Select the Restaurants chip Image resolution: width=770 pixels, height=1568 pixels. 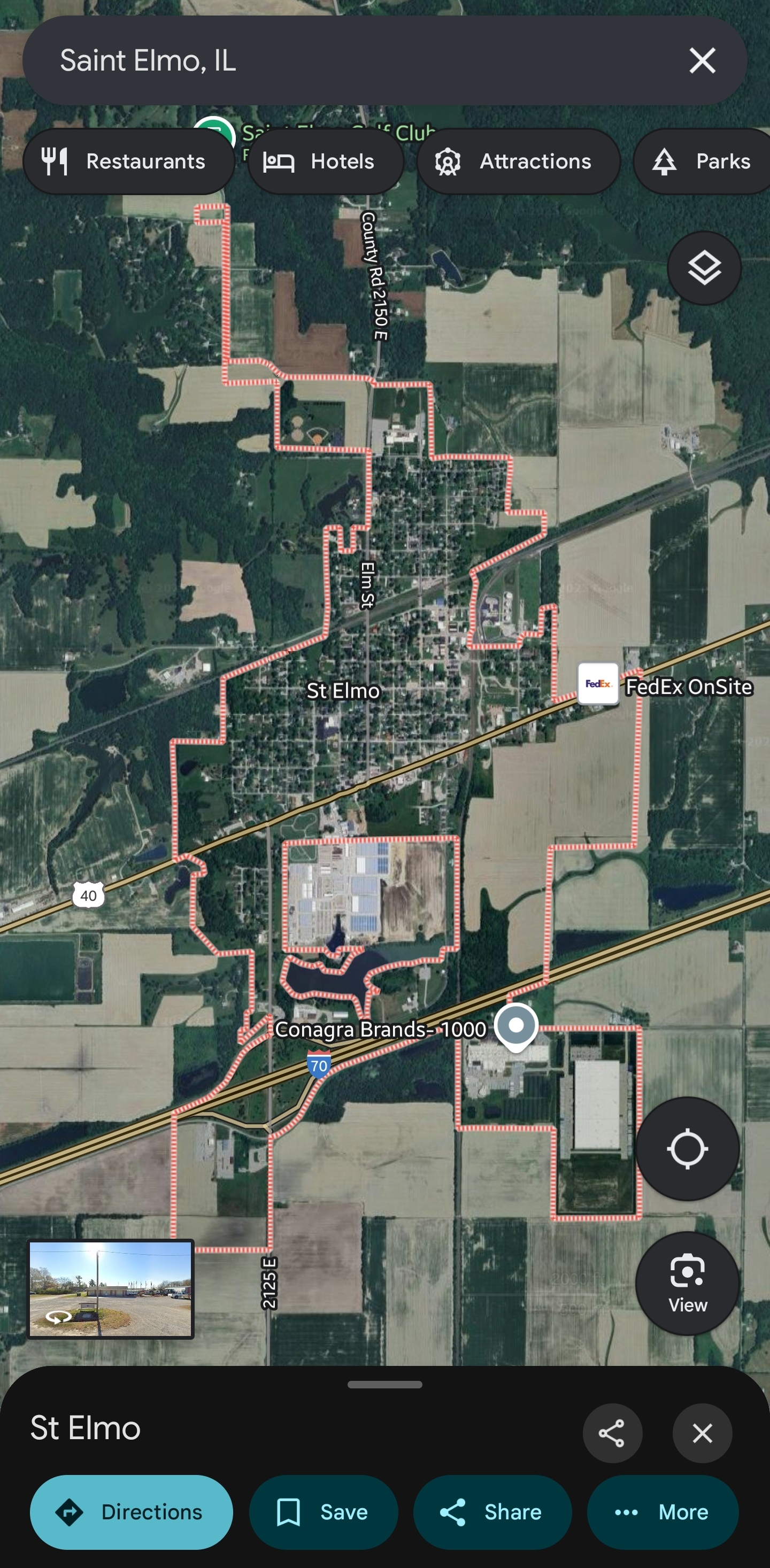coord(128,161)
